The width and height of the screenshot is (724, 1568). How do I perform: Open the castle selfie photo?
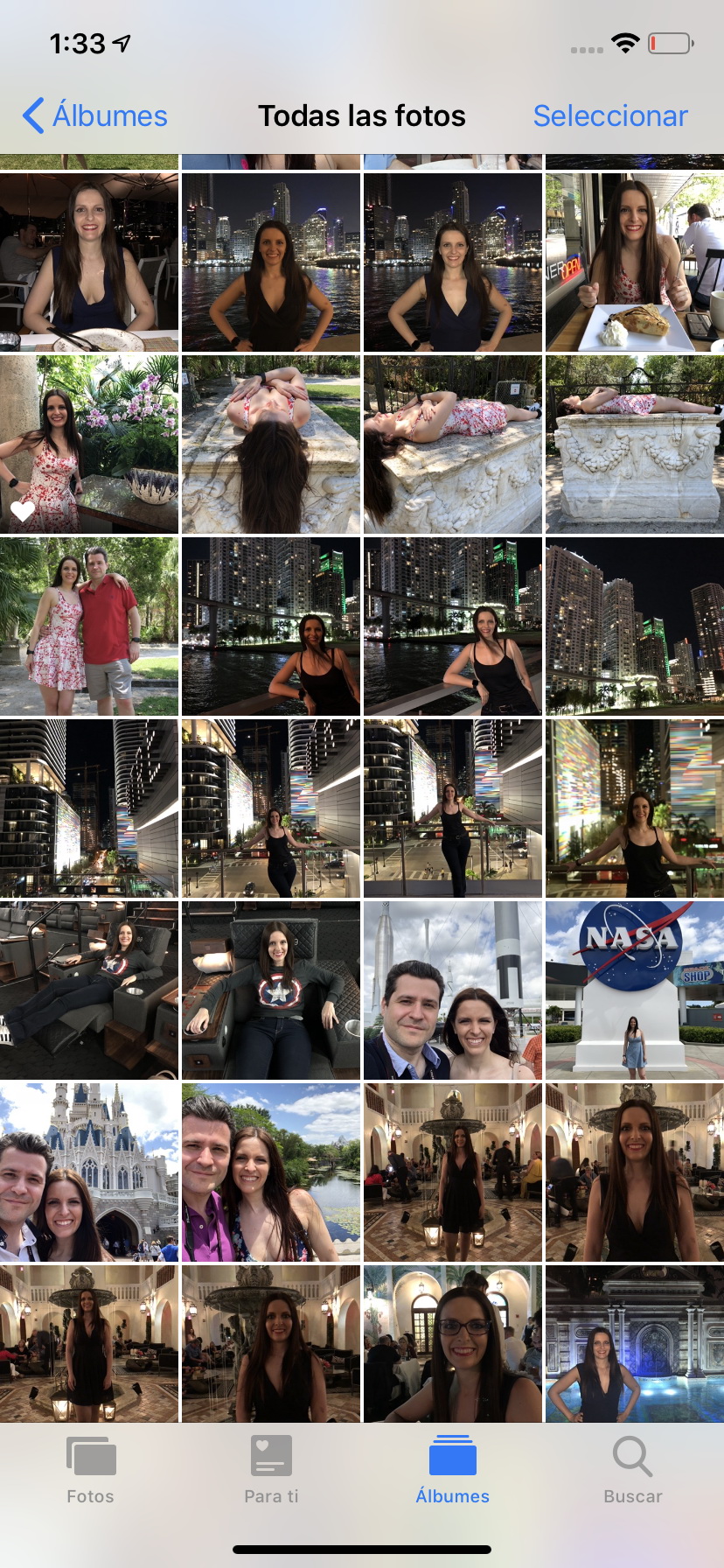(x=89, y=1172)
